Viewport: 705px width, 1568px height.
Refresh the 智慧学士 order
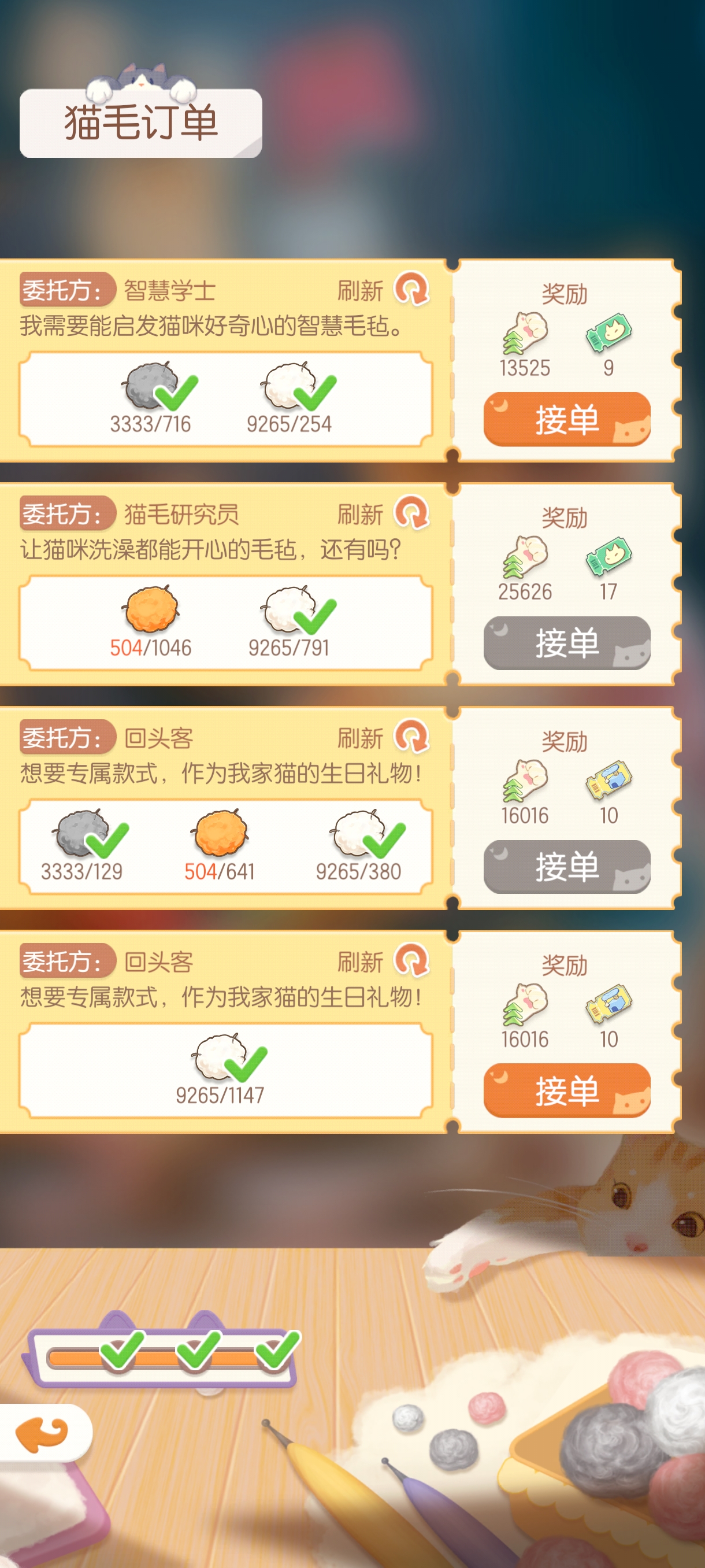(411, 289)
